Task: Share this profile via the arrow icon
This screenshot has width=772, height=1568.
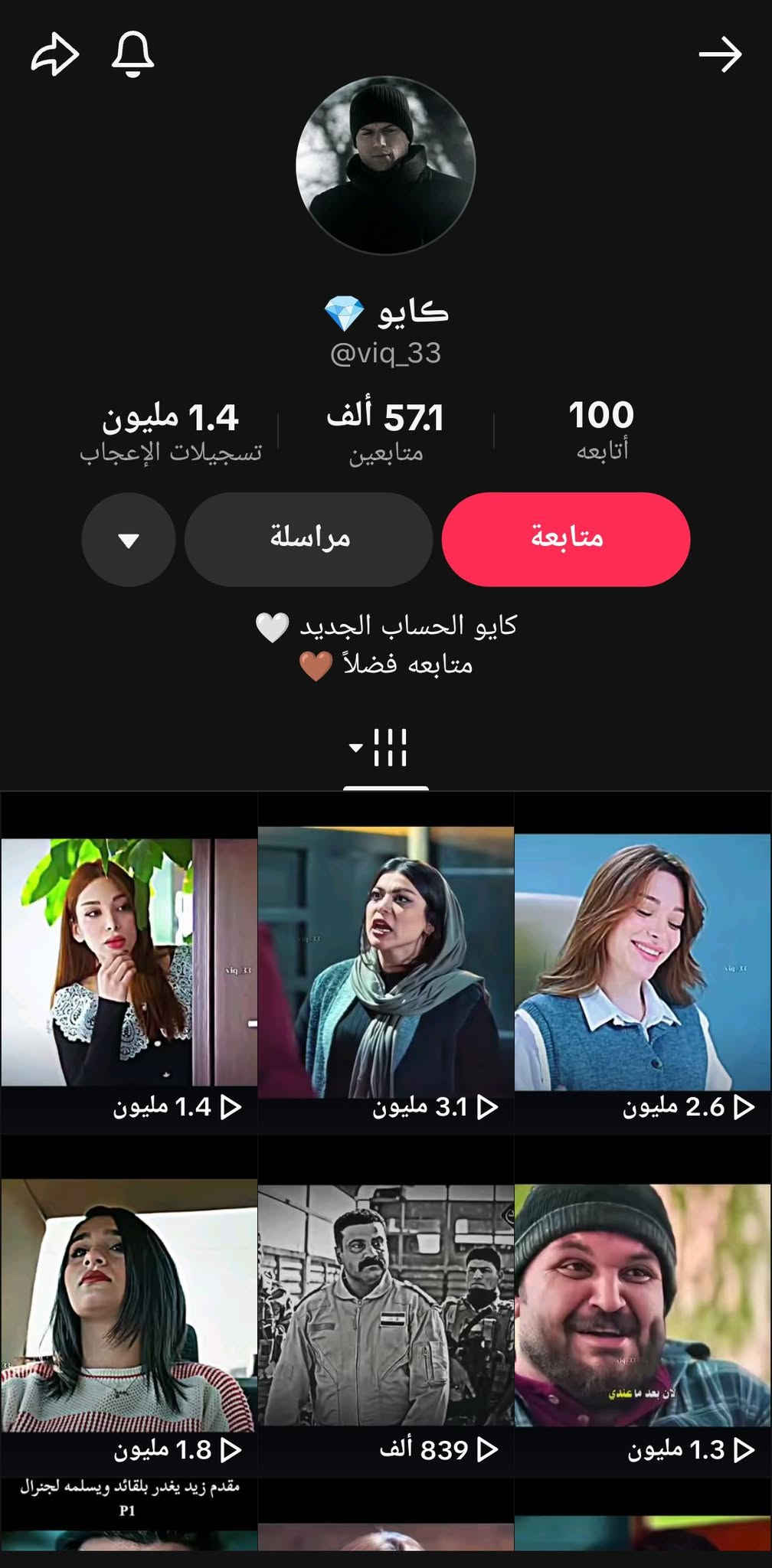Action: tap(54, 55)
